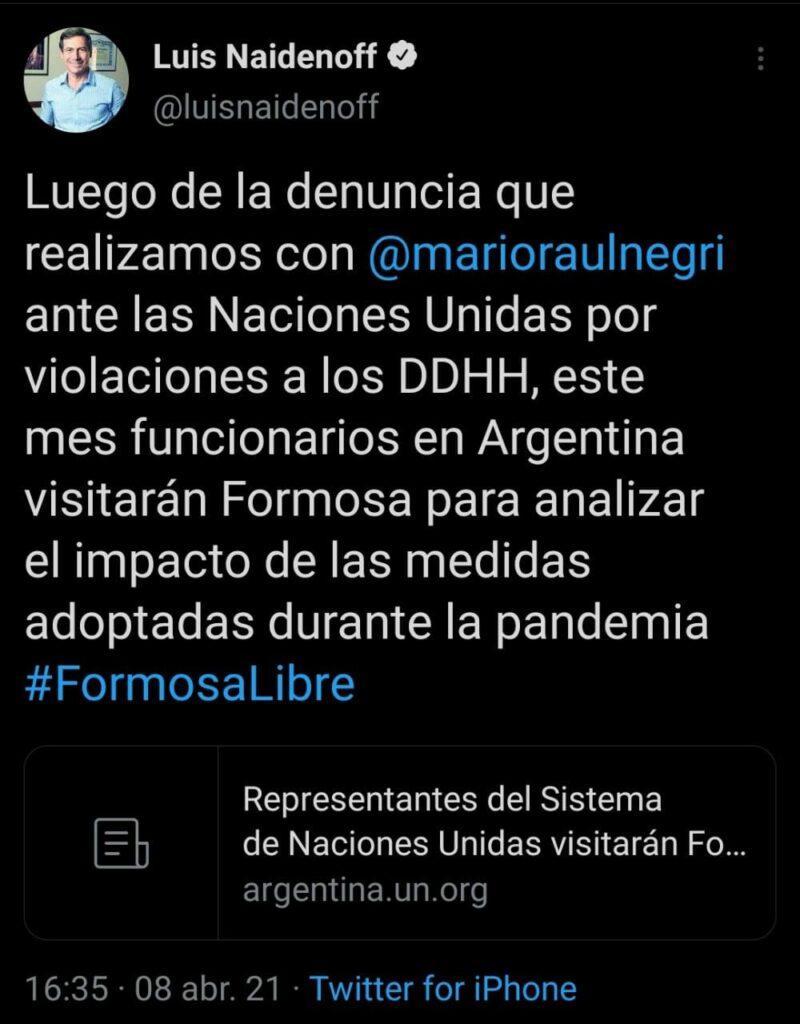Open the argentina.un.org link card
This screenshot has width=800, height=1024.
400,842
